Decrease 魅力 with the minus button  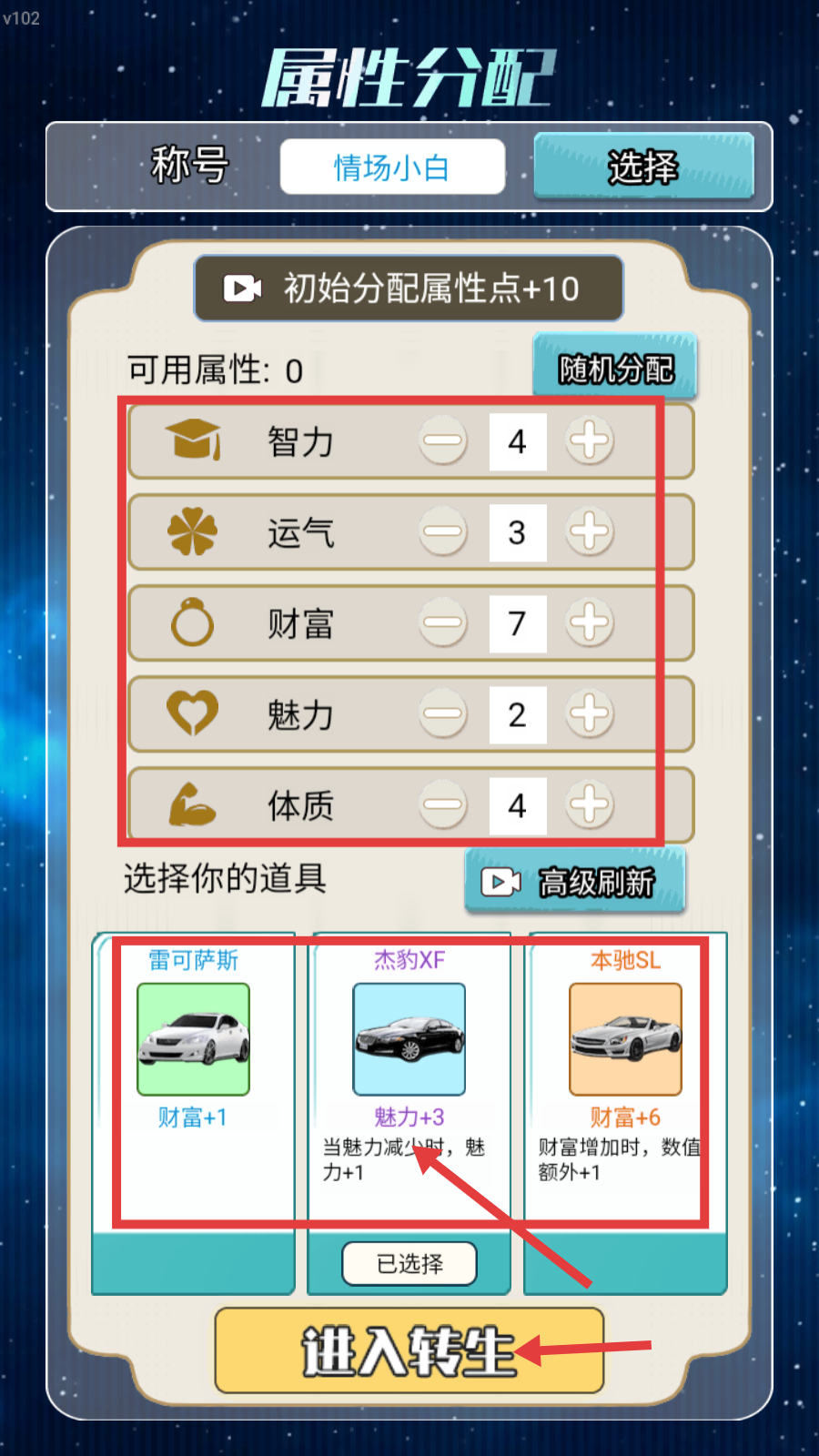click(443, 714)
